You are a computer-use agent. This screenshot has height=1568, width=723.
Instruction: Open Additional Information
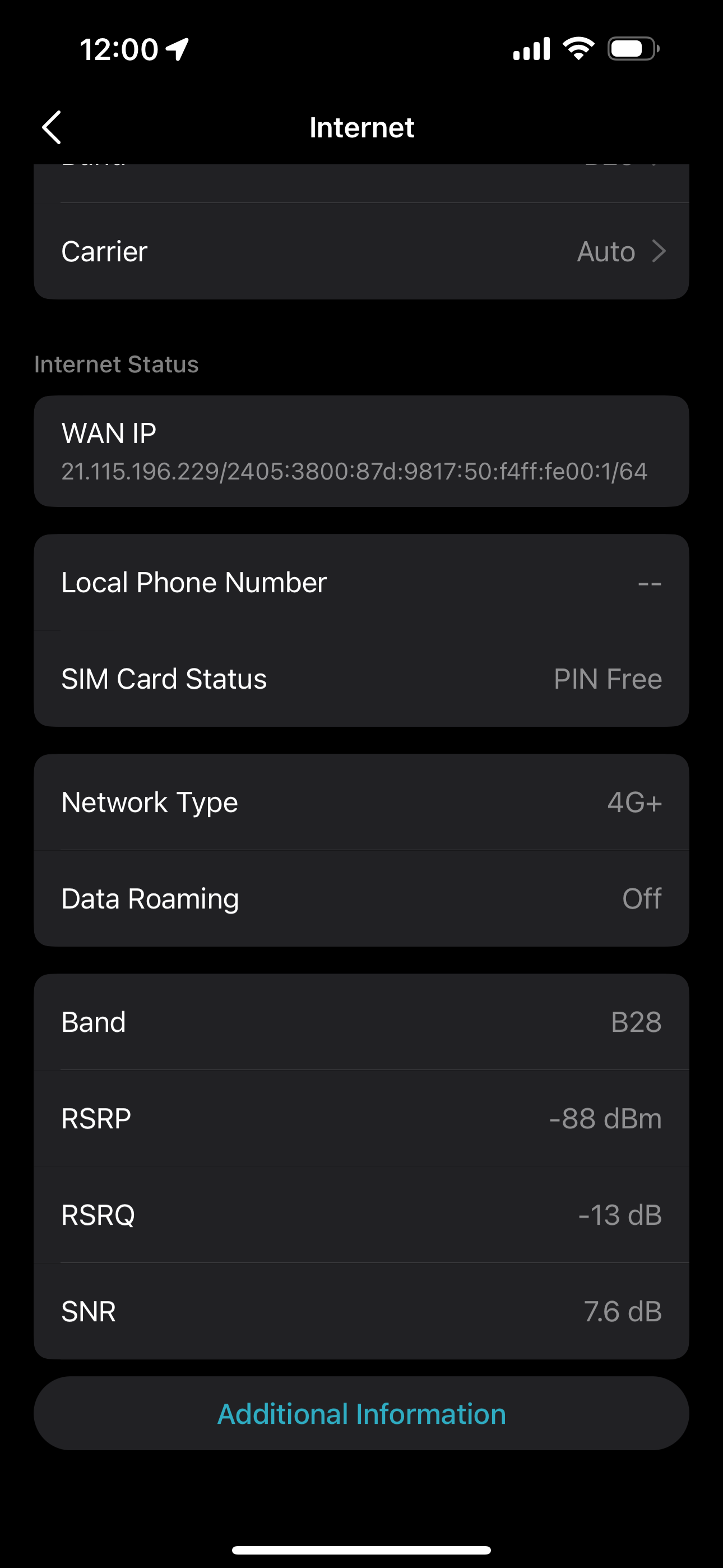[361, 1413]
